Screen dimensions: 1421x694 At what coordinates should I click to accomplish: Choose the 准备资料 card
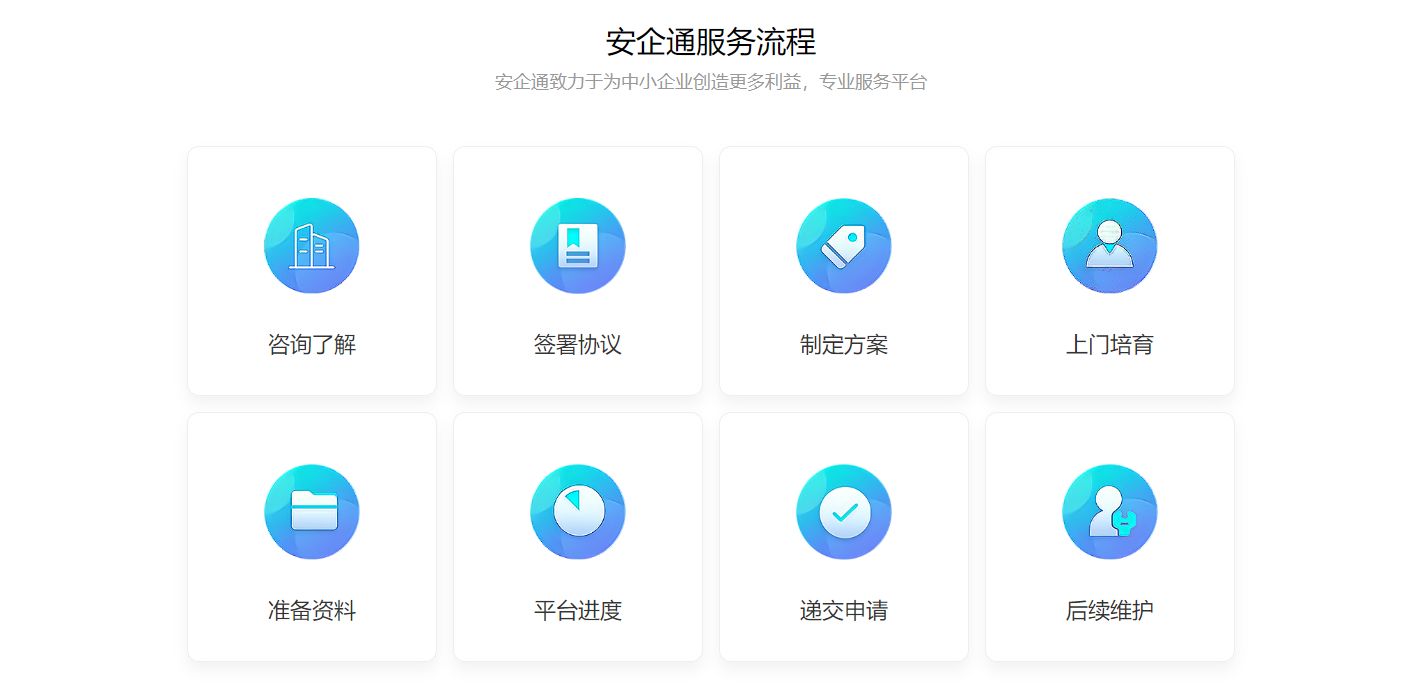pos(312,538)
